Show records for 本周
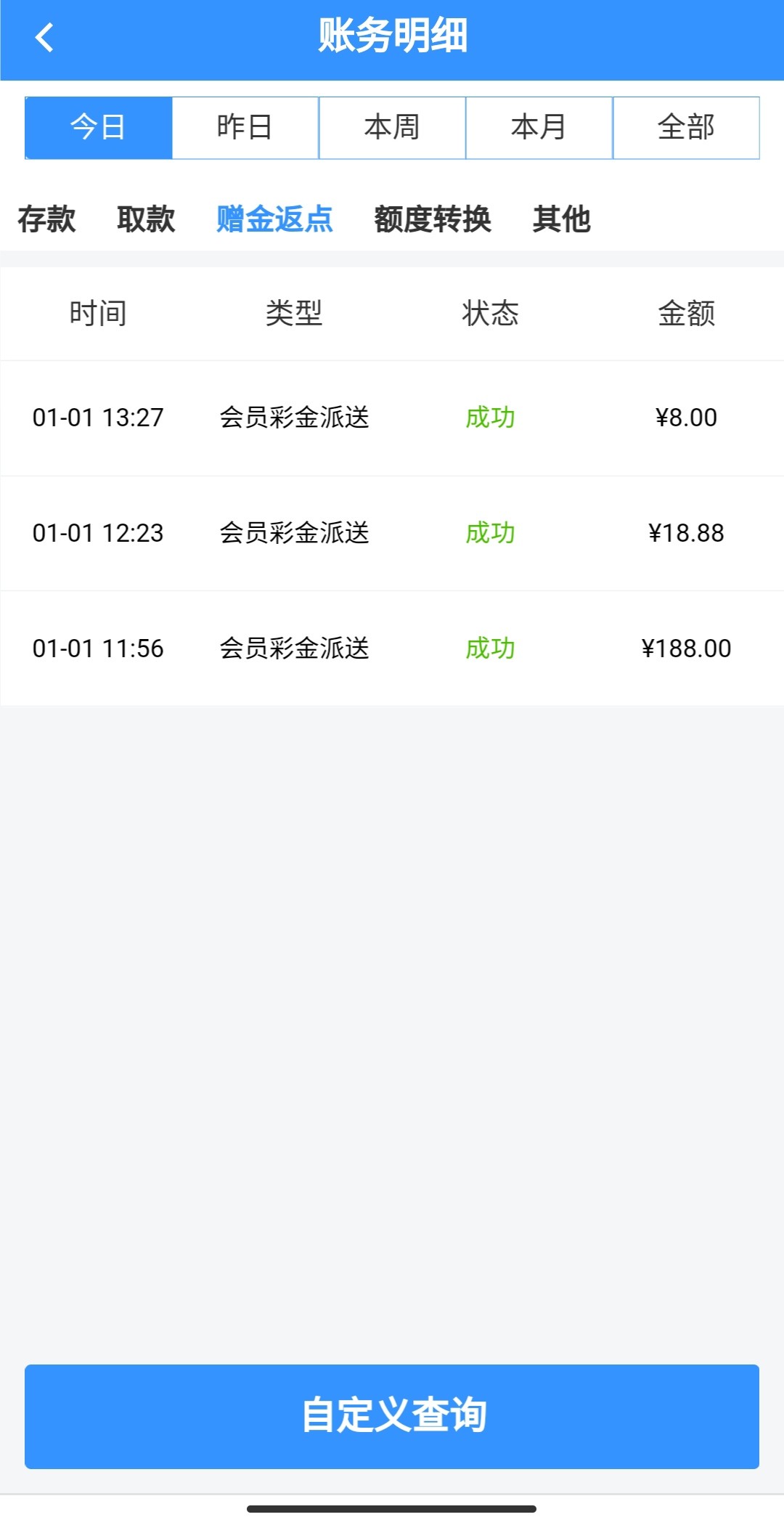 [392, 128]
